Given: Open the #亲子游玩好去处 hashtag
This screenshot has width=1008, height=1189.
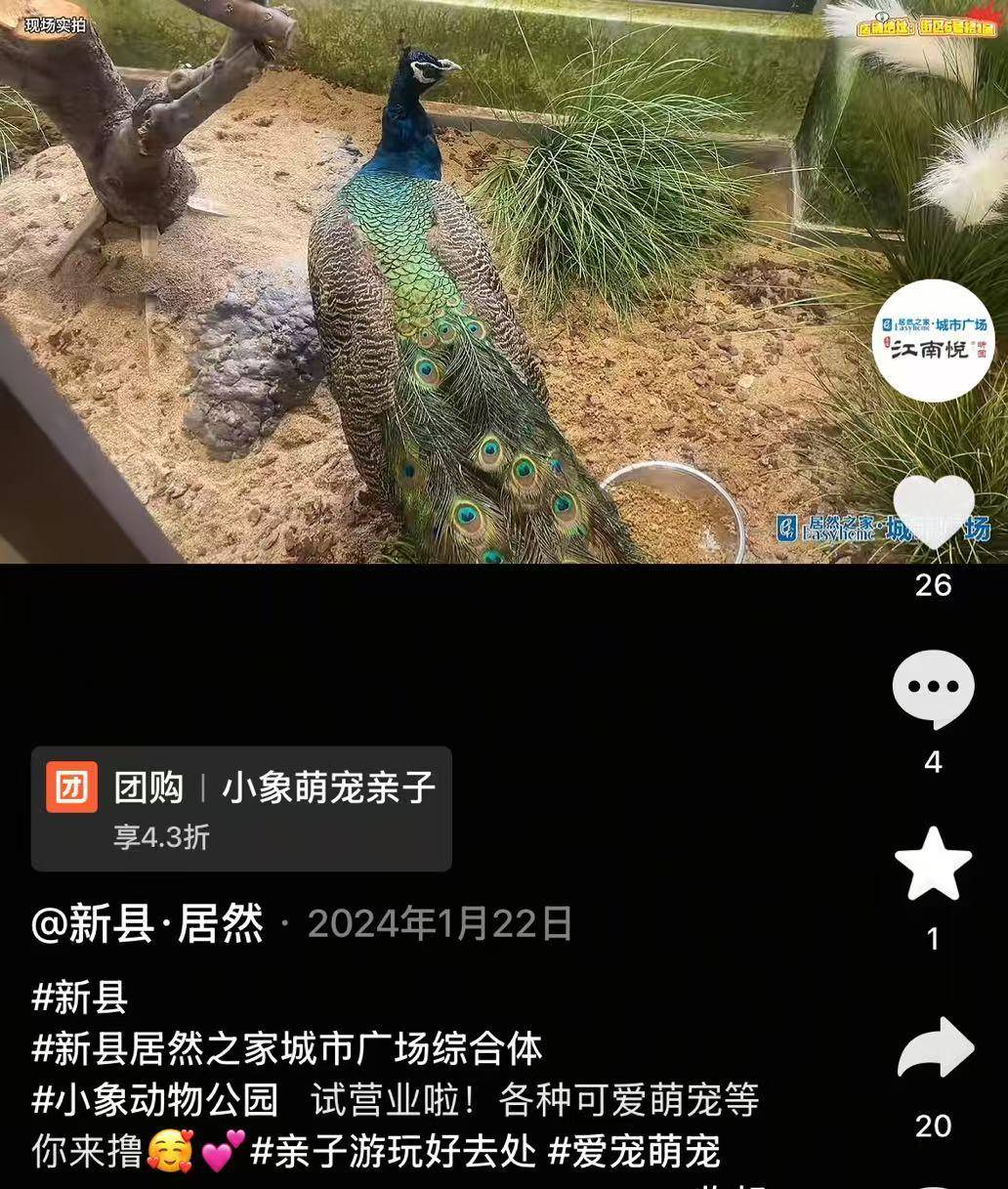Looking at the screenshot, I should click(393, 1151).
